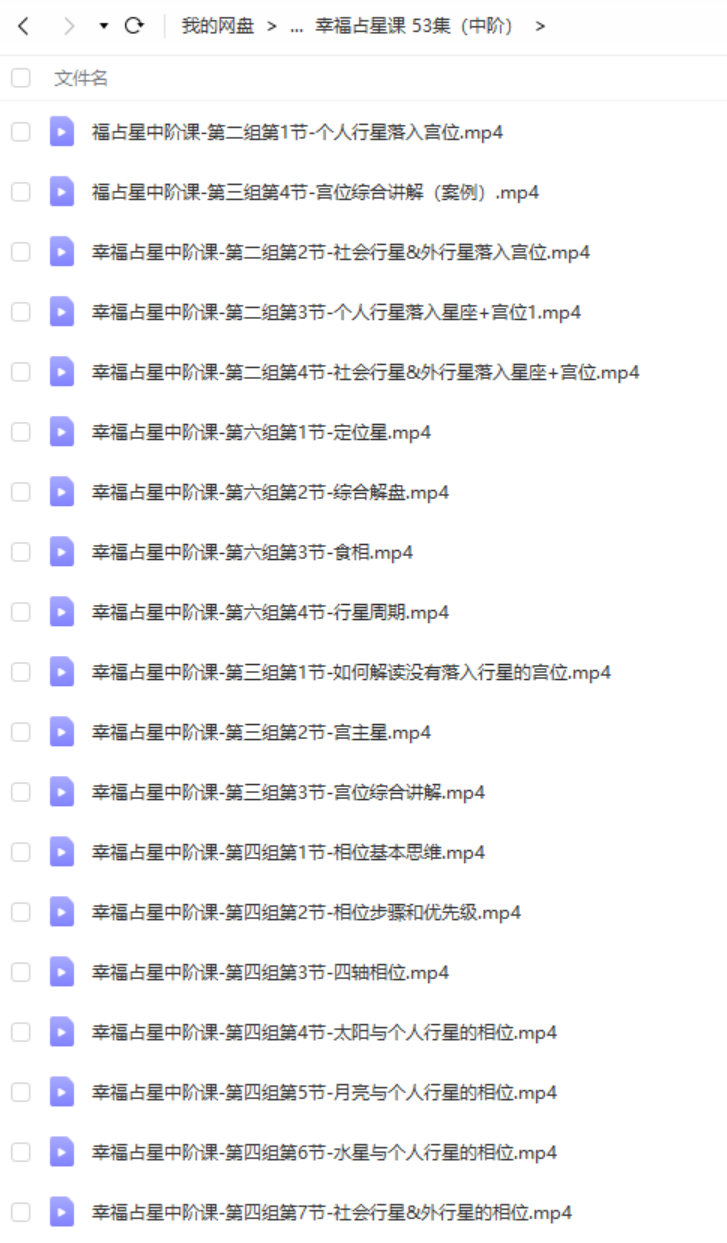Open 第三组第4节-宫位综合讲解（案例）.mp4
Viewport: 727px width, 1243px height.
click(x=314, y=192)
